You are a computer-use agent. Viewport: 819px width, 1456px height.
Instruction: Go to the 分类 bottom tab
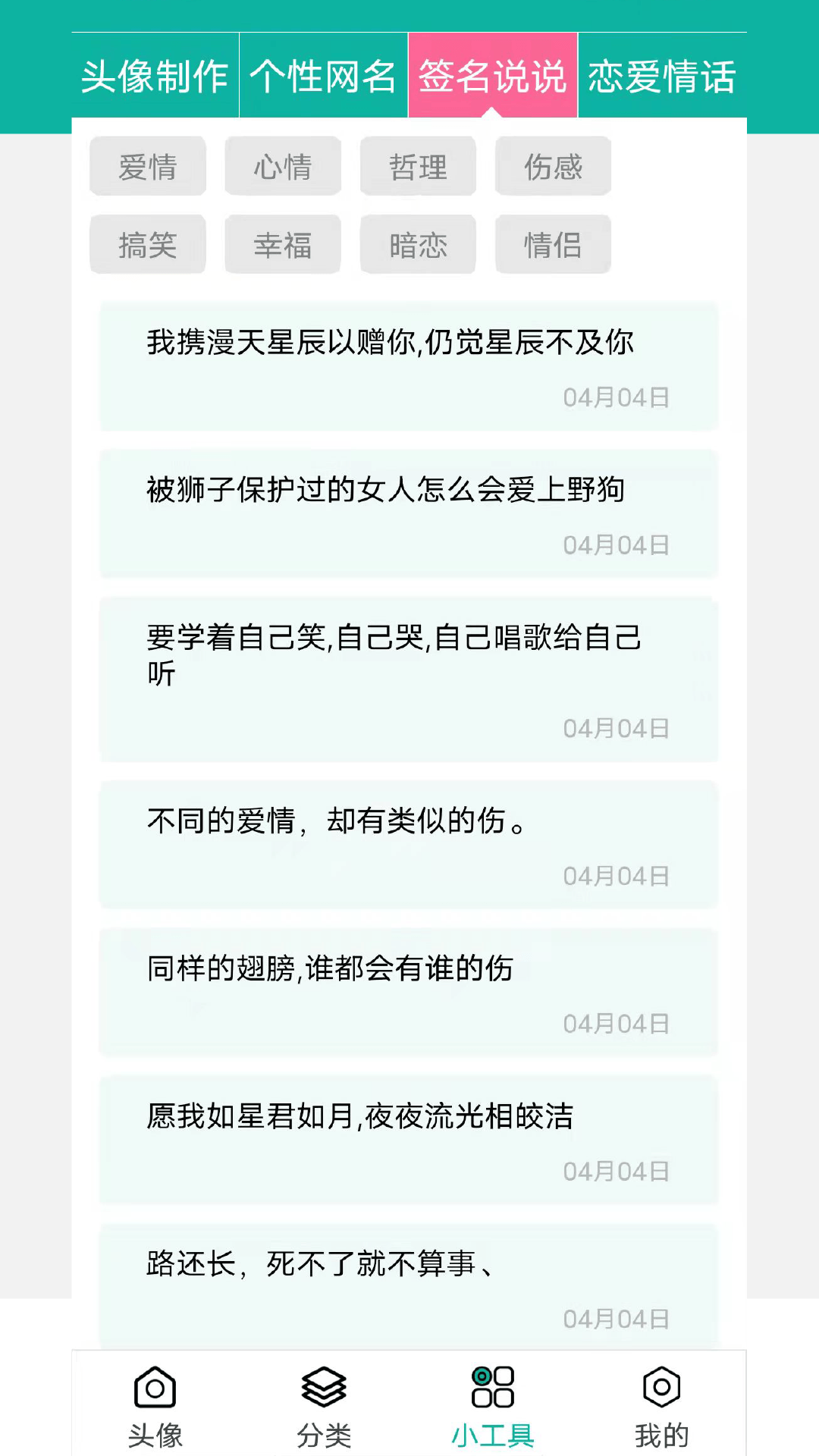point(324,1407)
